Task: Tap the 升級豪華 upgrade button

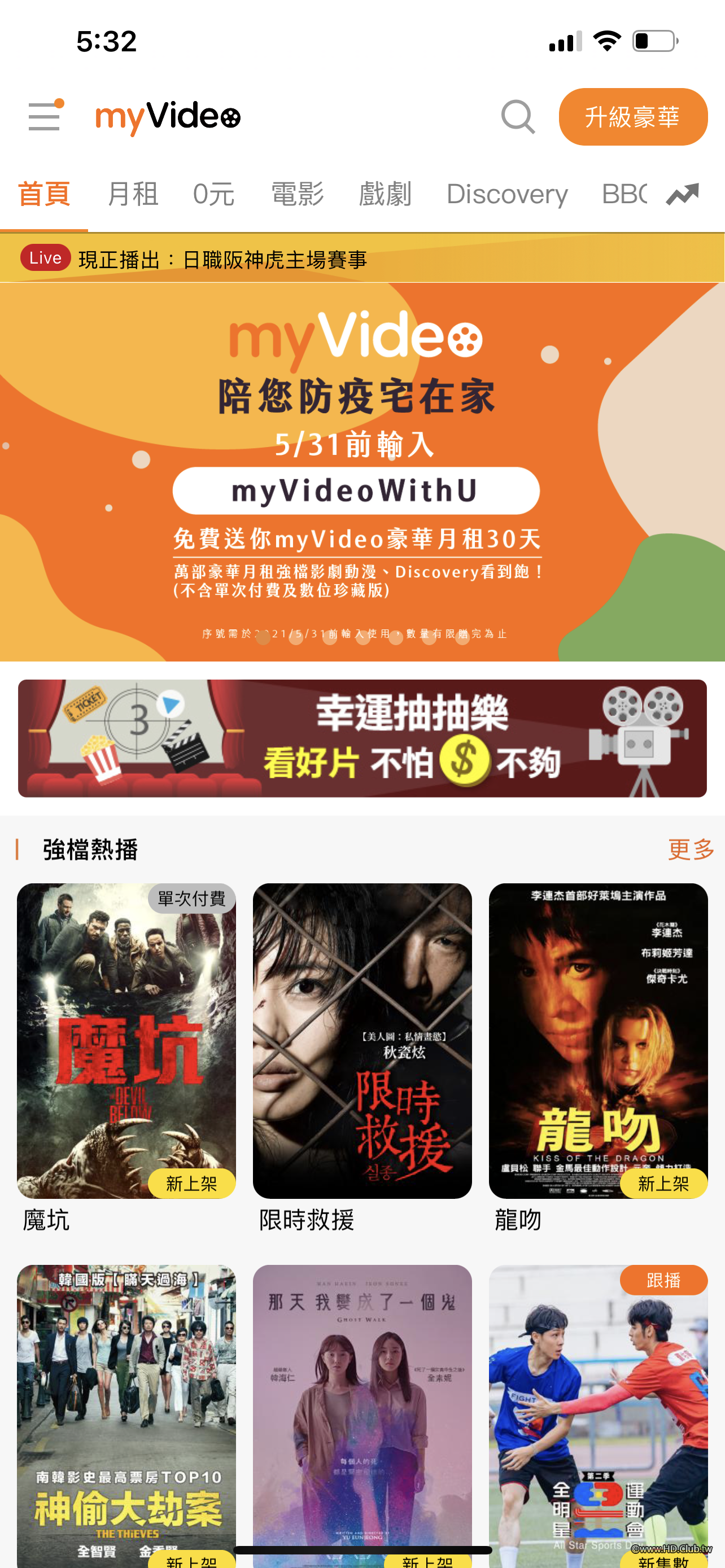Action: click(632, 117)
